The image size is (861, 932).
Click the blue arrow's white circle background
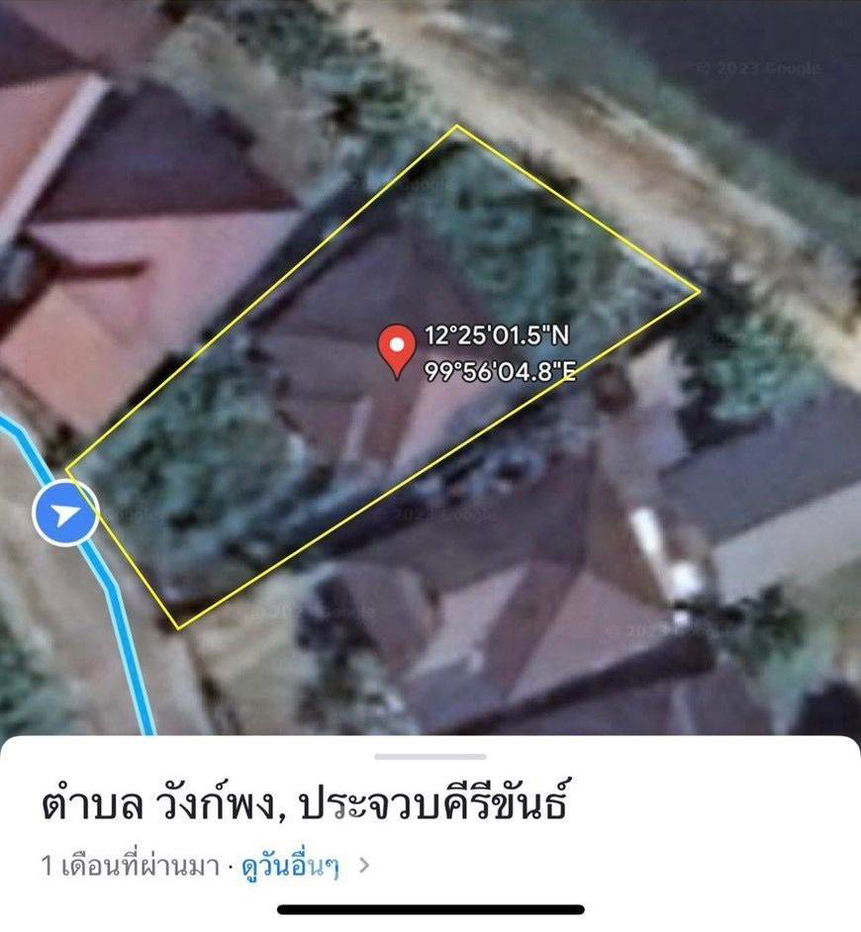63,512
